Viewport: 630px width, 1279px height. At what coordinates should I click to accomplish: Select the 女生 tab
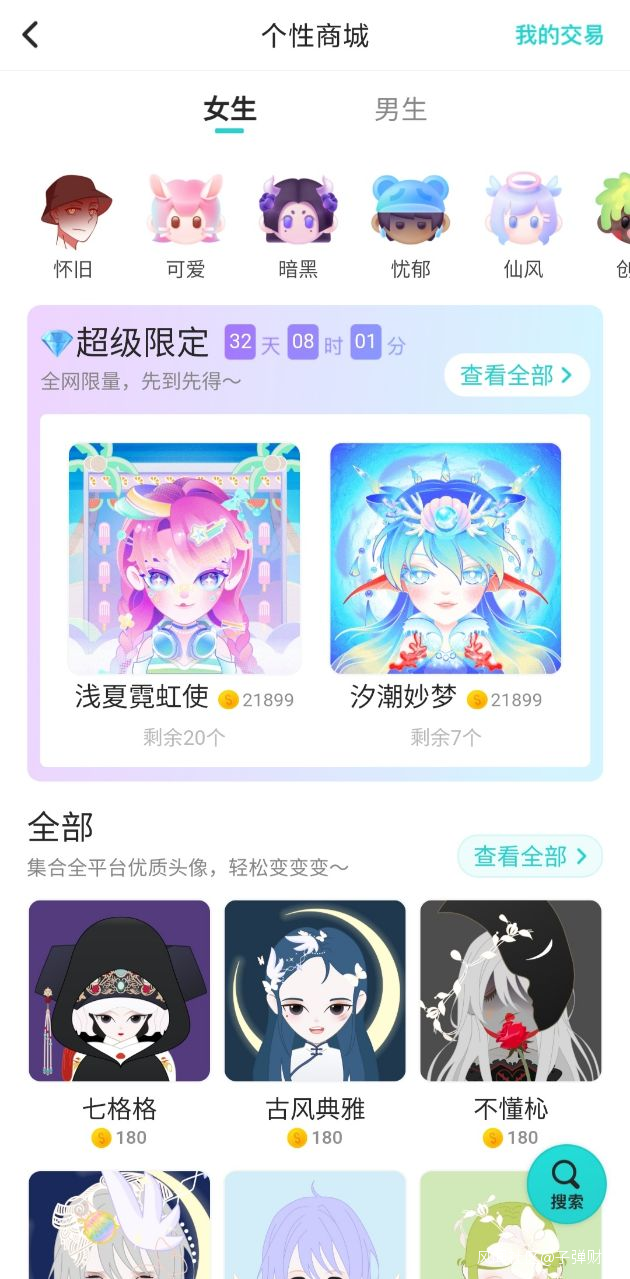(x=230, y=109)
